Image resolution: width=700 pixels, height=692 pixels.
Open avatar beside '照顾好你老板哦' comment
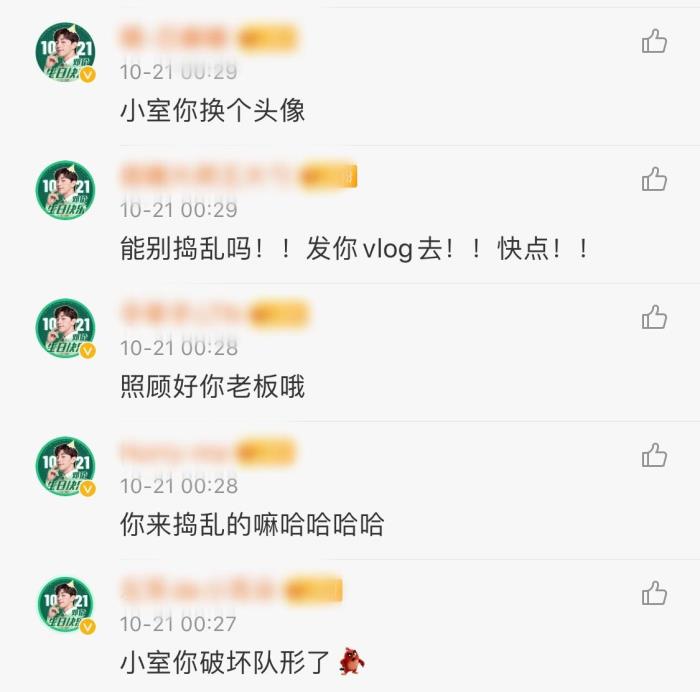coord(65,328)
